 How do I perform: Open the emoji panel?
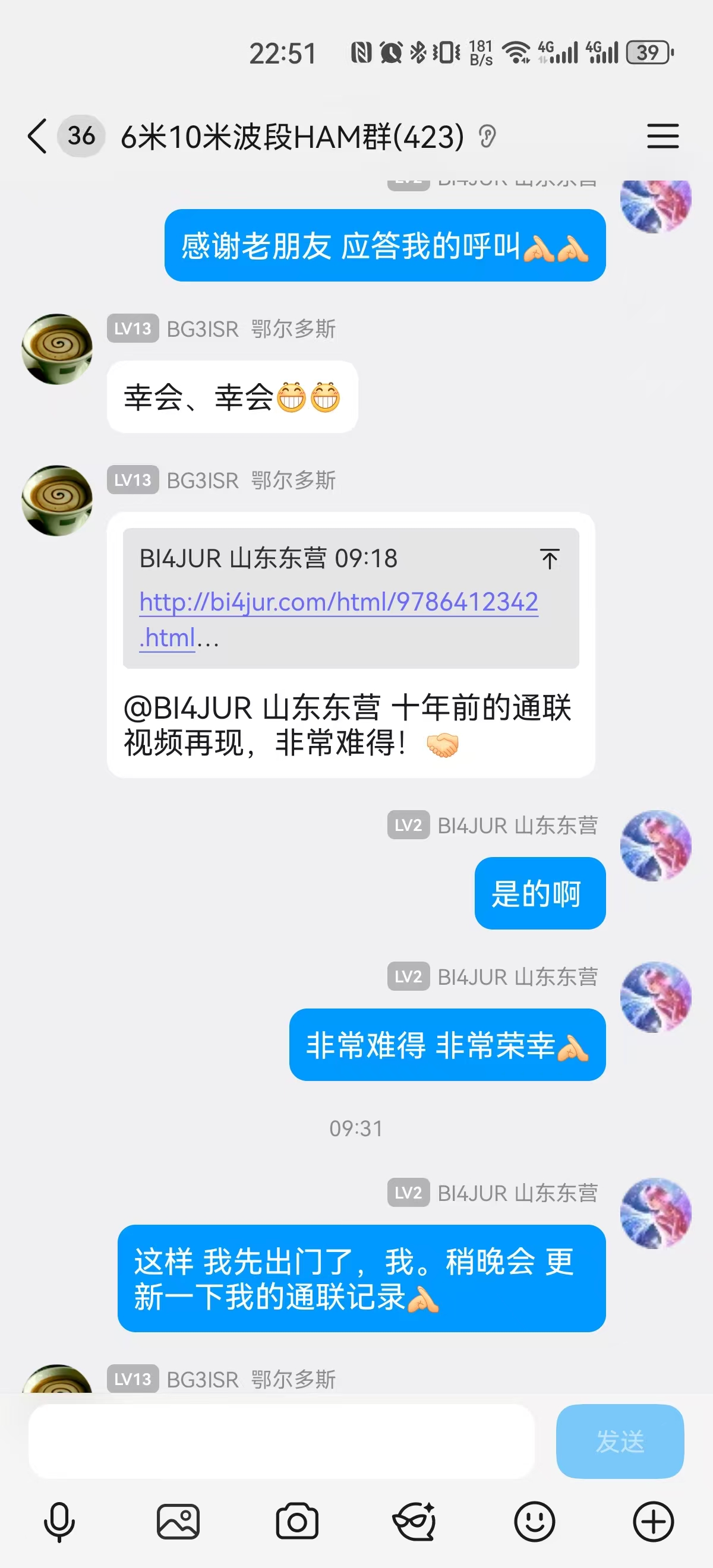pos(534,1522)
